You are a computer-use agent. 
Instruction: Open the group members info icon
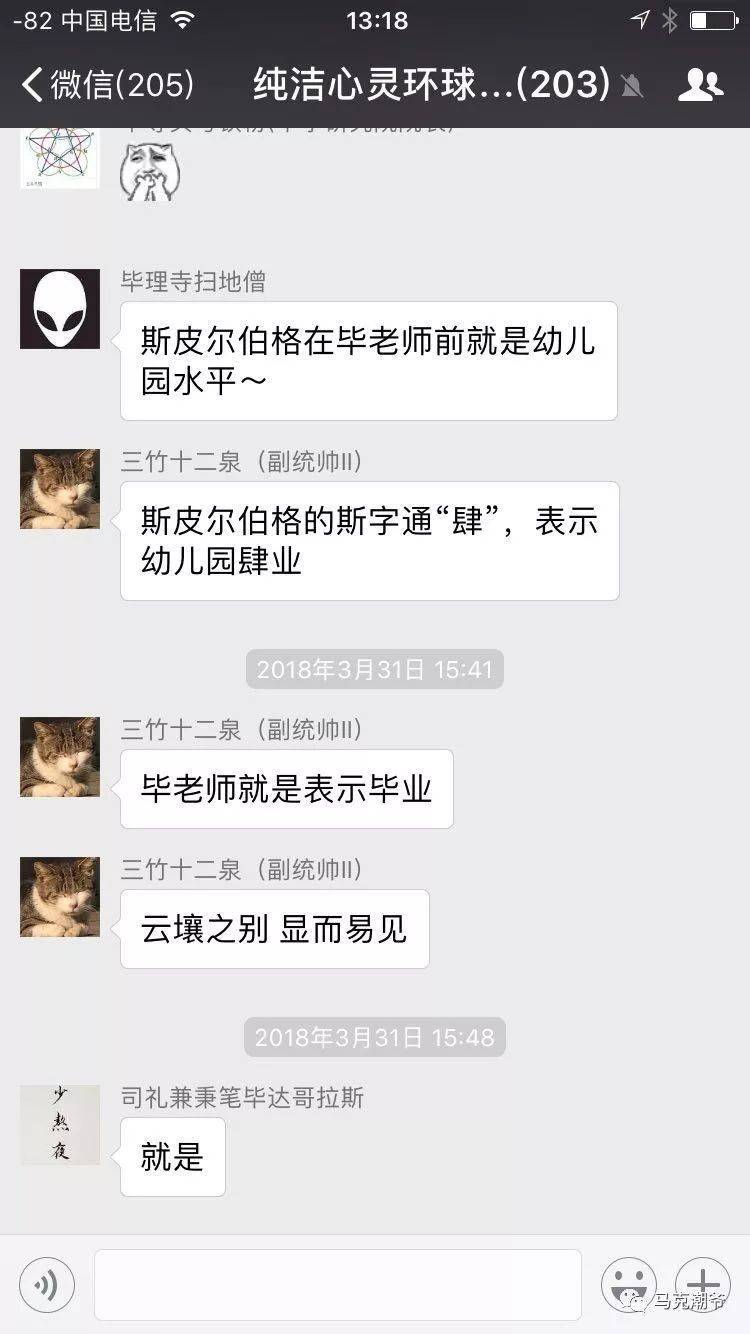(x=700, y=85)
